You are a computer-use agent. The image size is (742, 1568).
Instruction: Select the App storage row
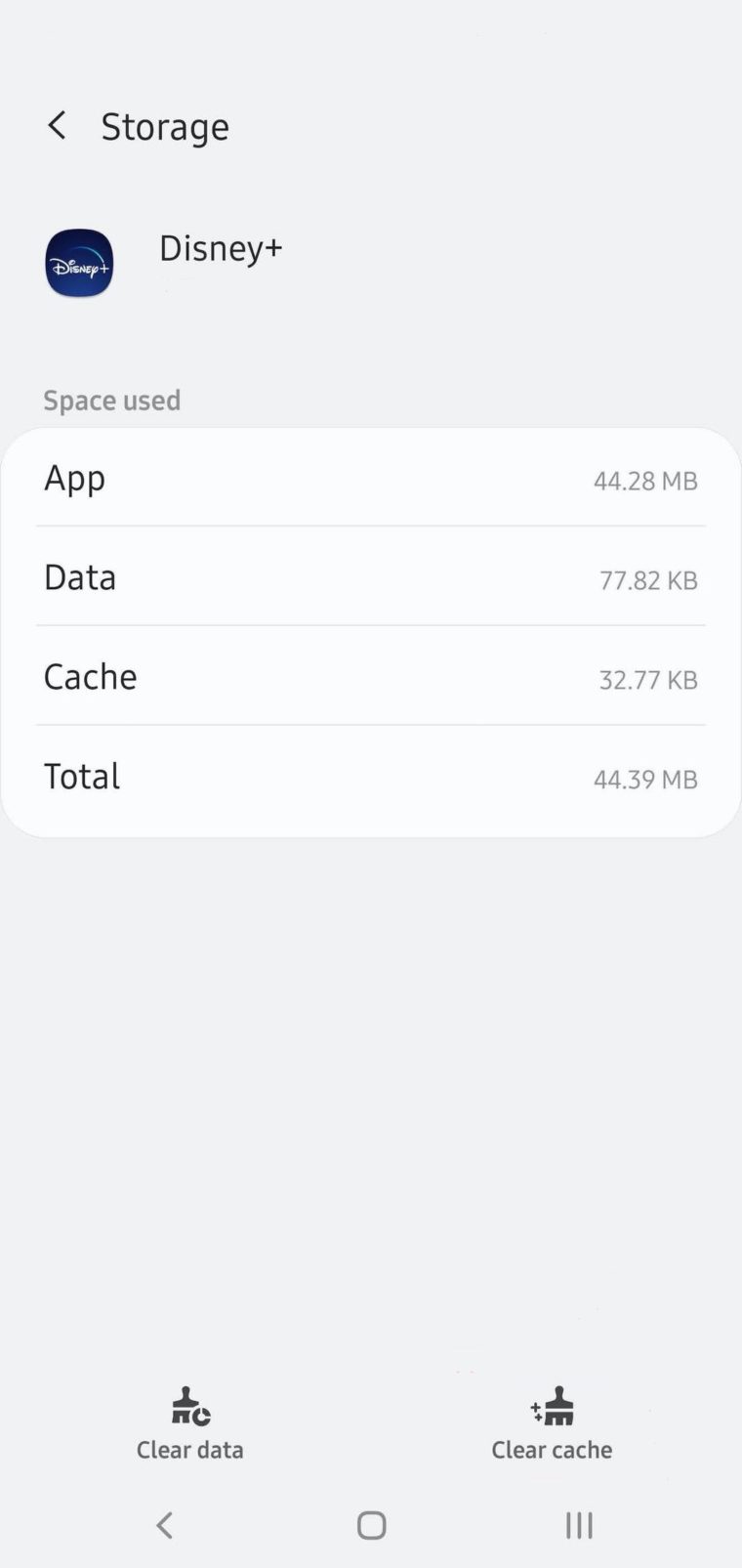tap(370, 479)
